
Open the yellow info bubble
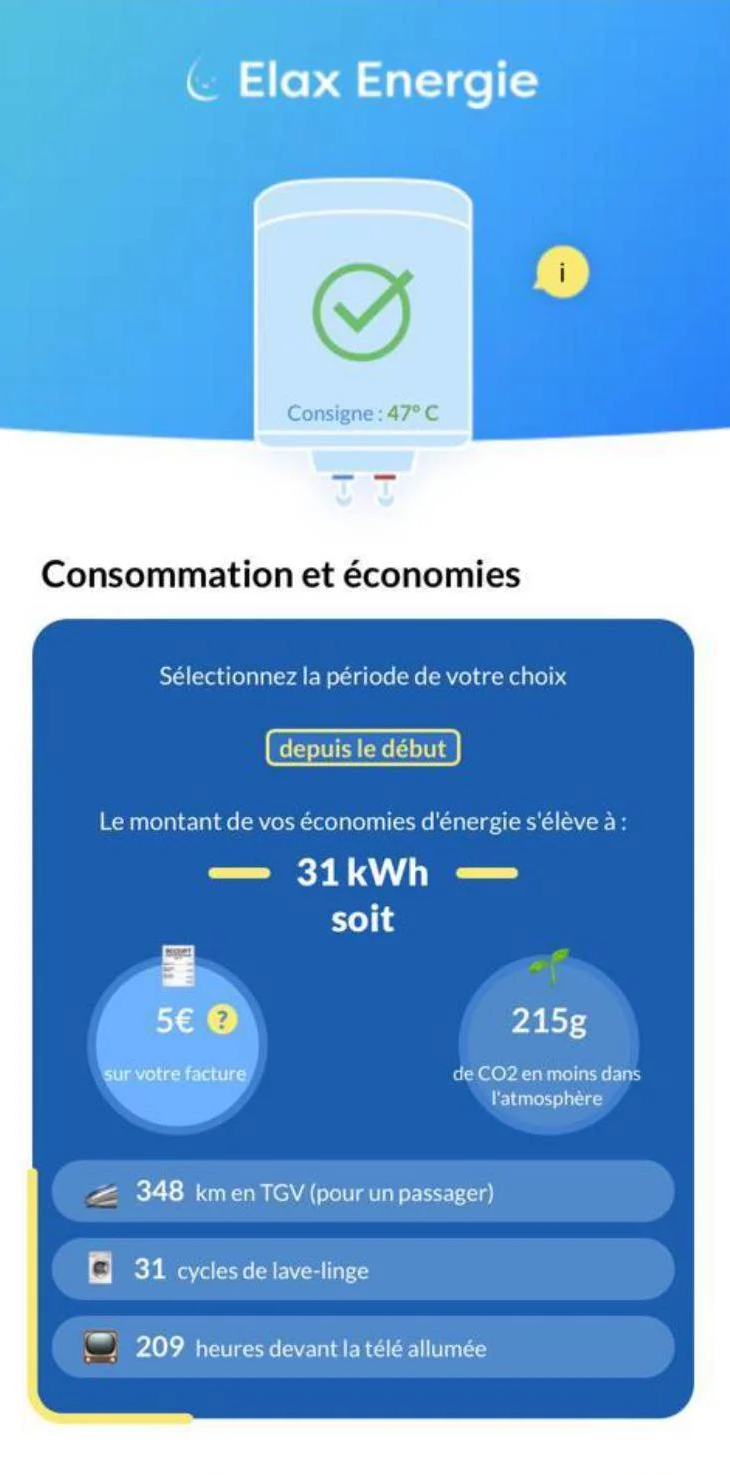[x=561, y=272]
